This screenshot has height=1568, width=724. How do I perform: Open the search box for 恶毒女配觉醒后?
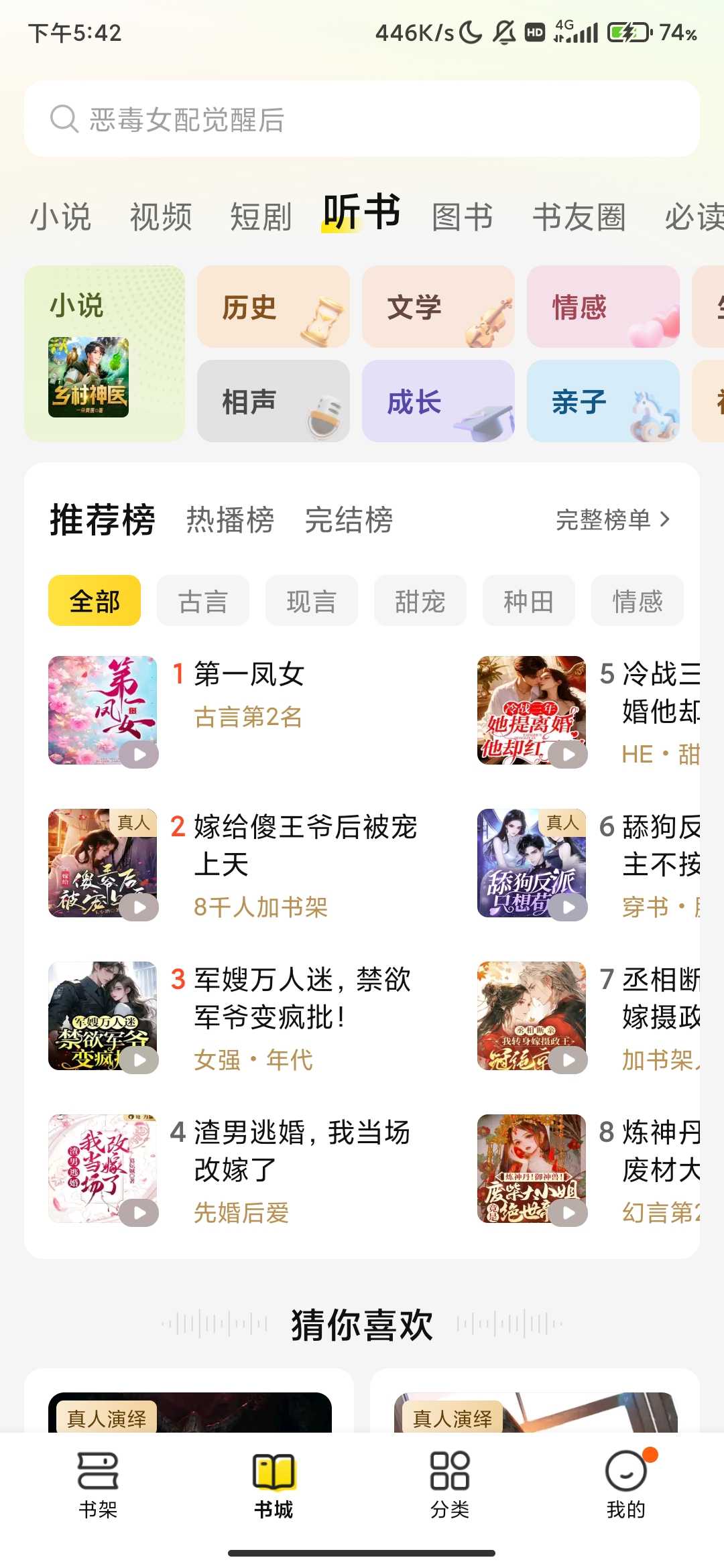[x=362, y=119]
